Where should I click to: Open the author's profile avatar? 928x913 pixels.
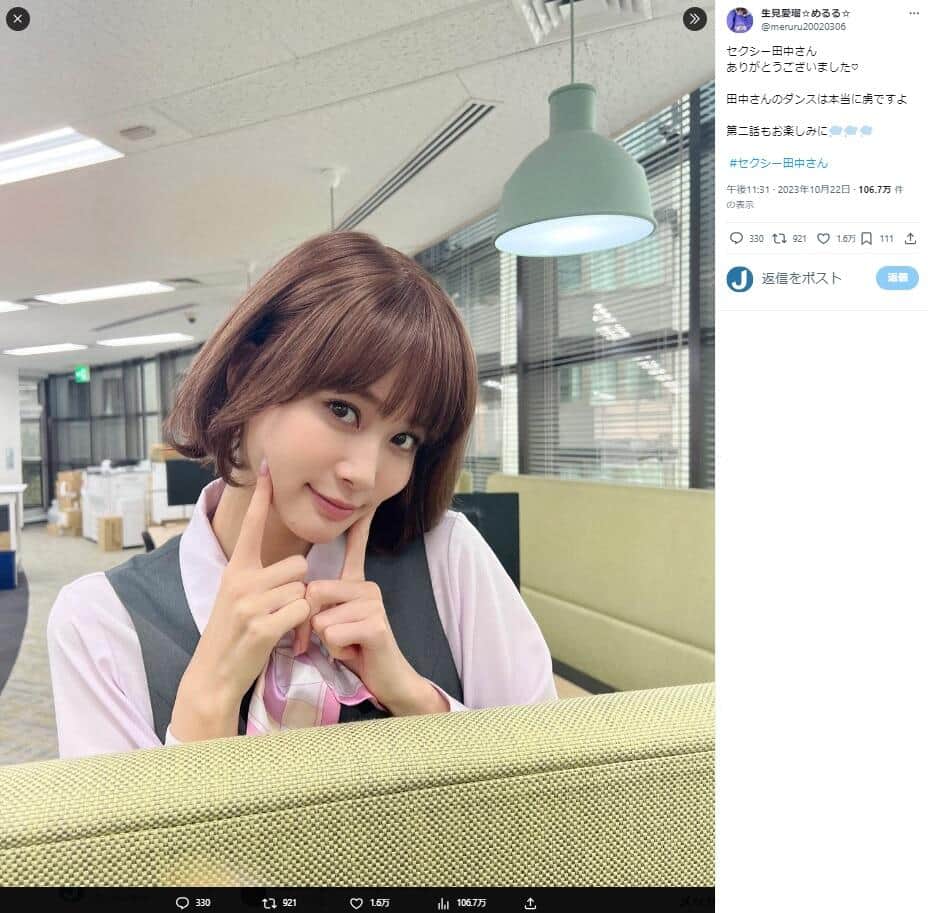[x=740, y=20]
